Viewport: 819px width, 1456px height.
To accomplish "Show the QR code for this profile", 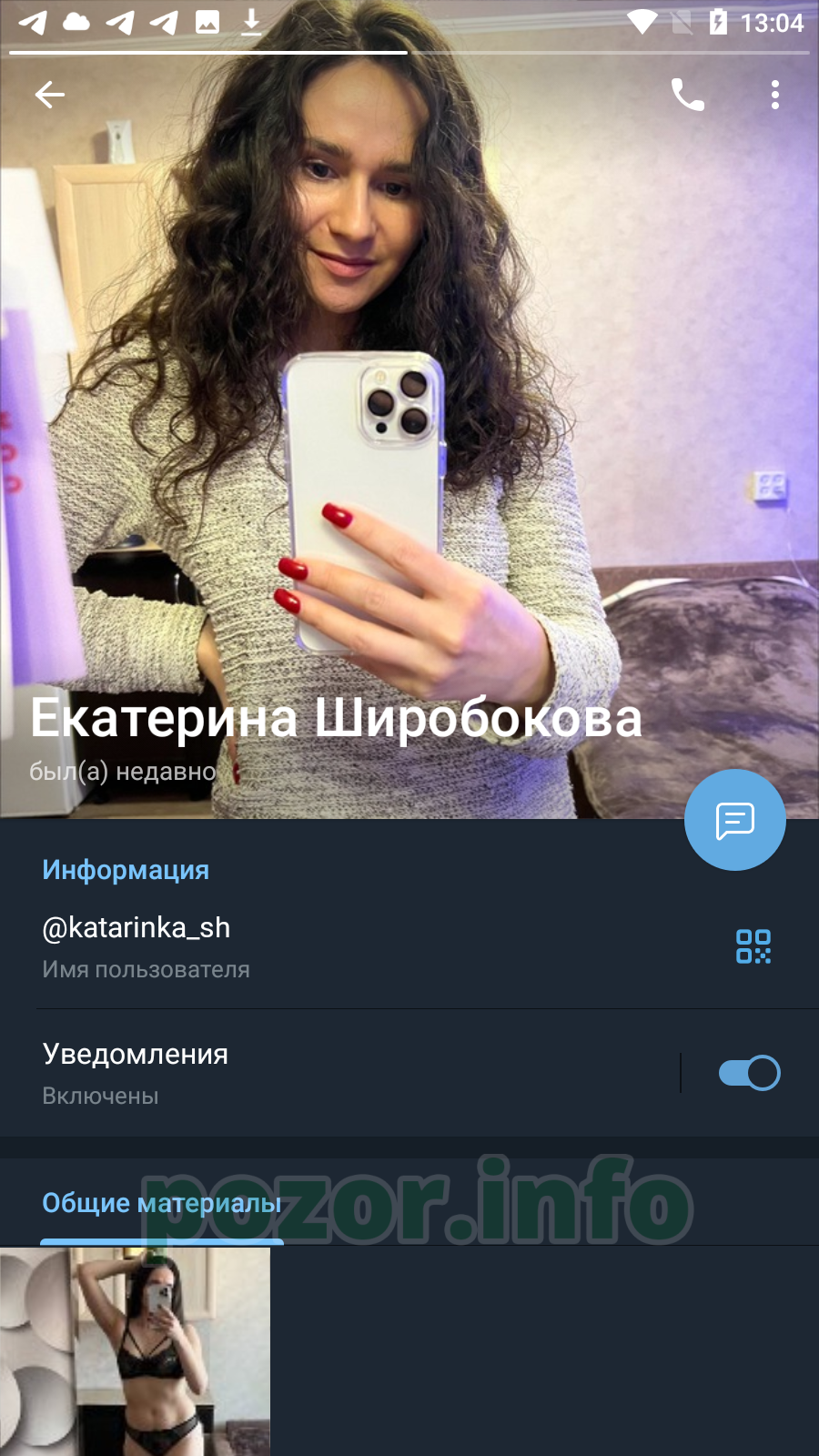I will point(753,946).
